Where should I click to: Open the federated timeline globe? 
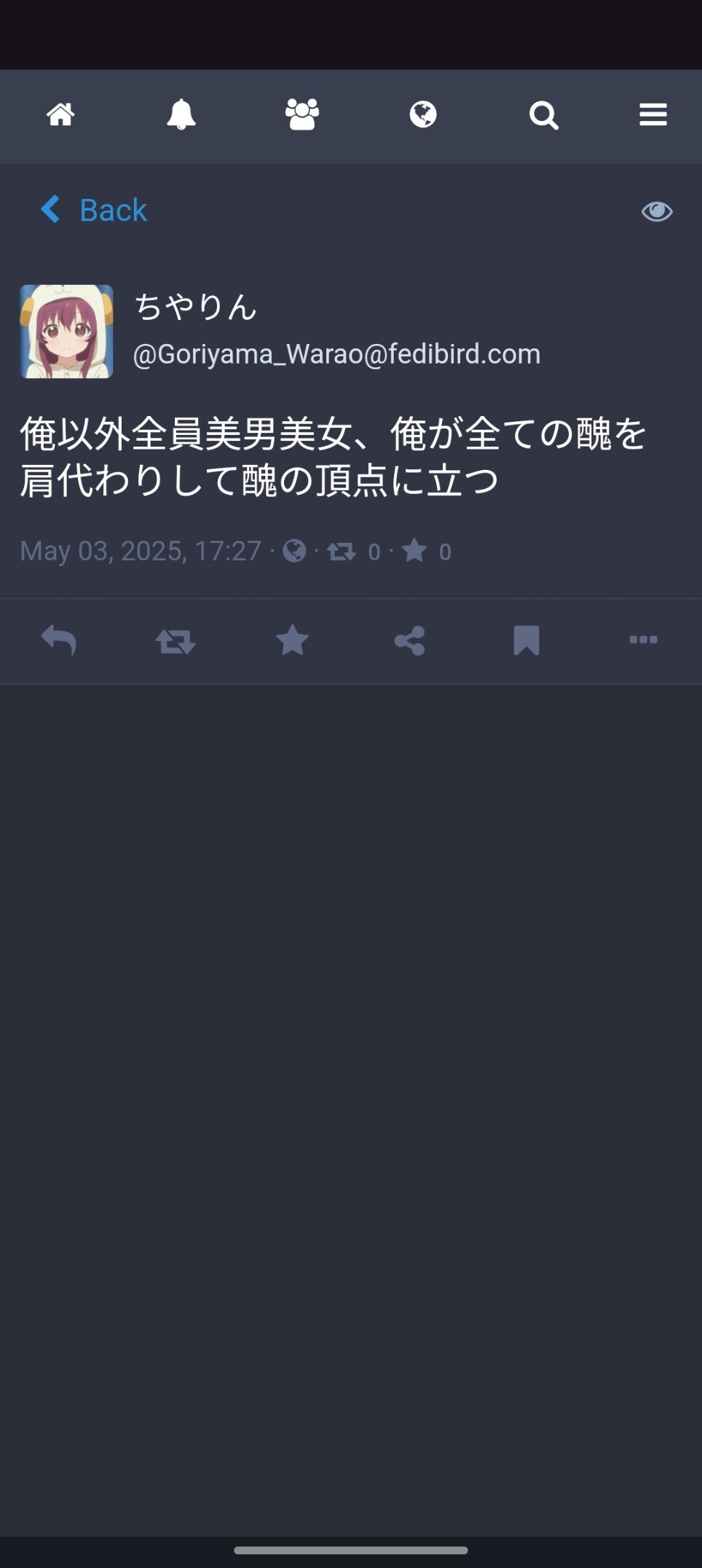423,114
